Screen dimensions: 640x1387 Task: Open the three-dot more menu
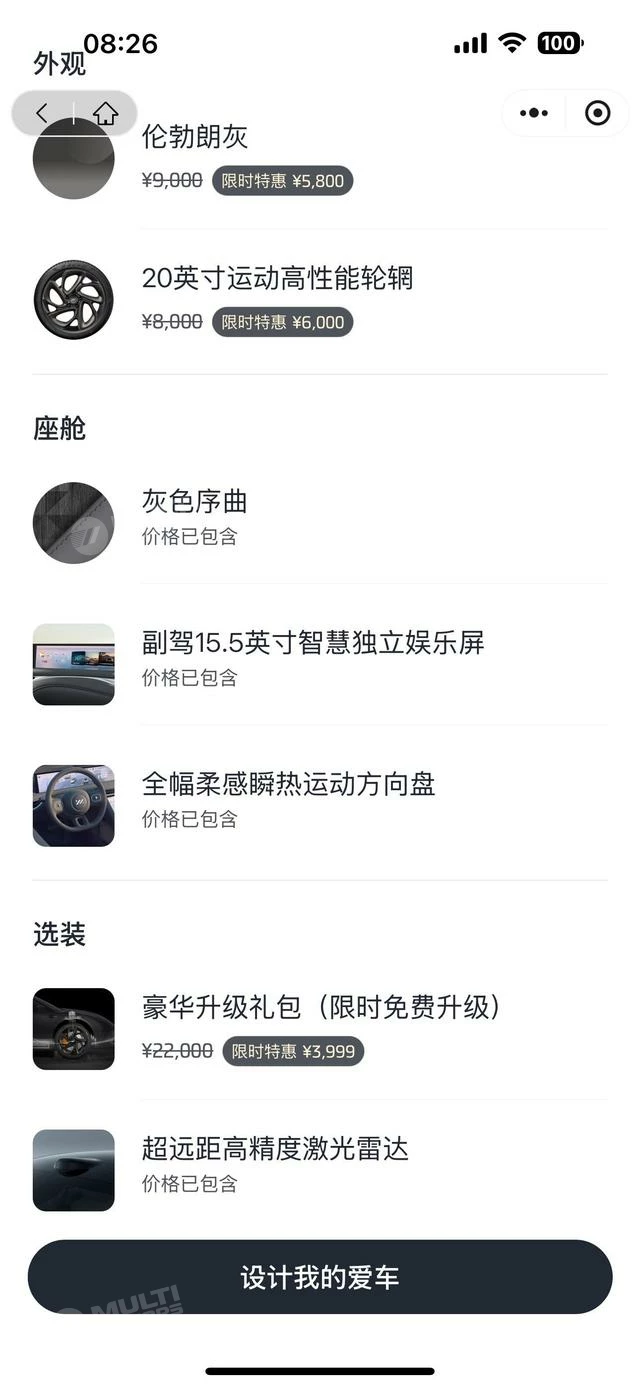click(x=534, y=113)
